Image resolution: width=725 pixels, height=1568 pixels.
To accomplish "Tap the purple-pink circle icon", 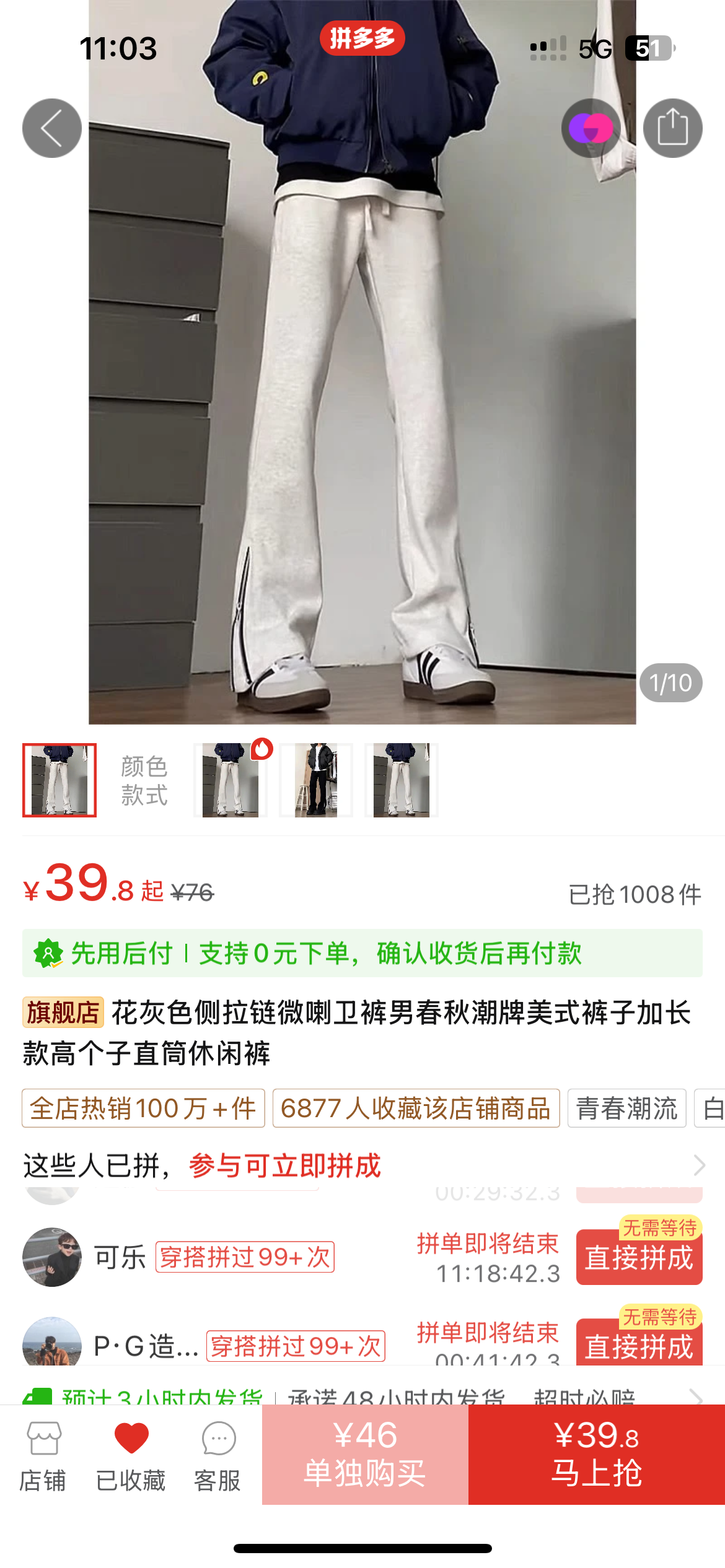I will [591, 128].
